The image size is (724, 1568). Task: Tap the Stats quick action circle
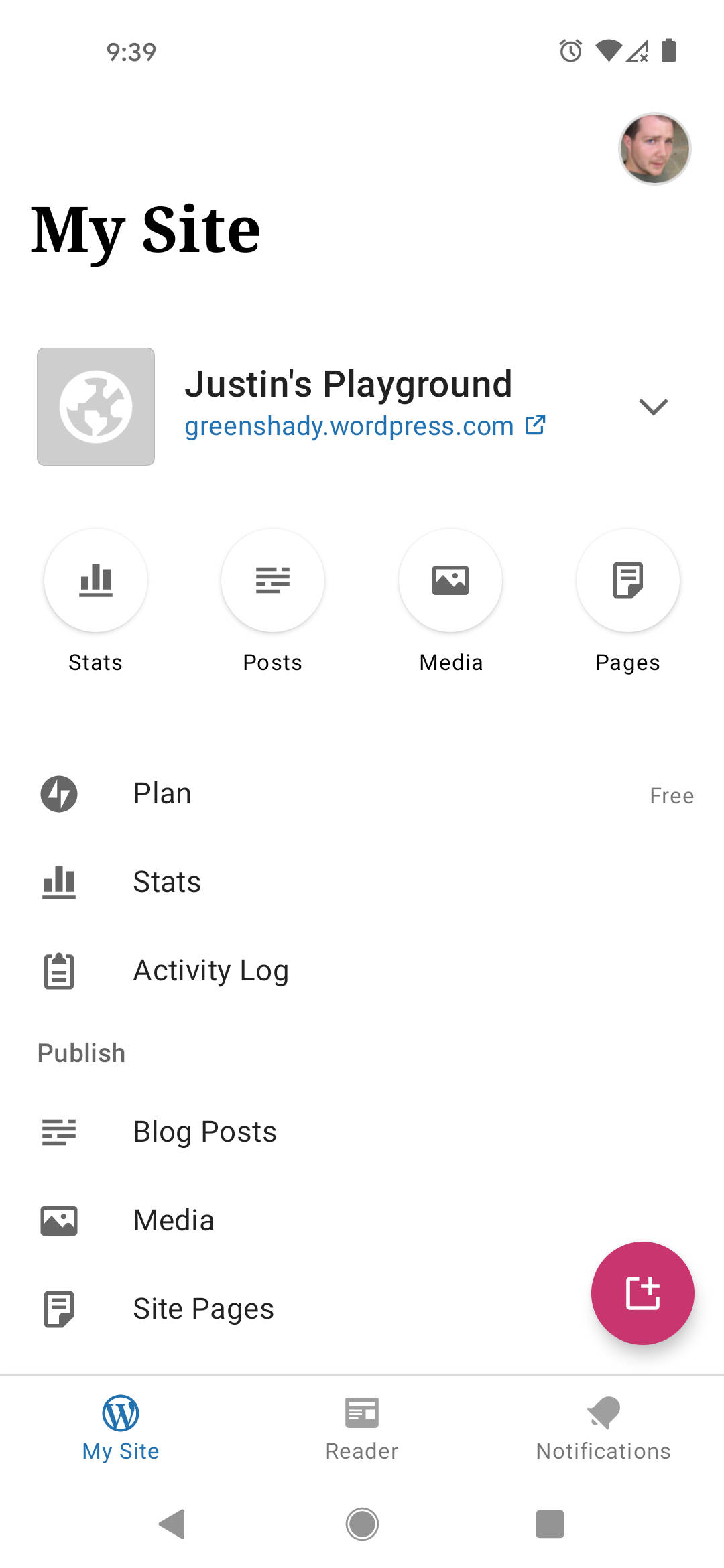(96, 580)
